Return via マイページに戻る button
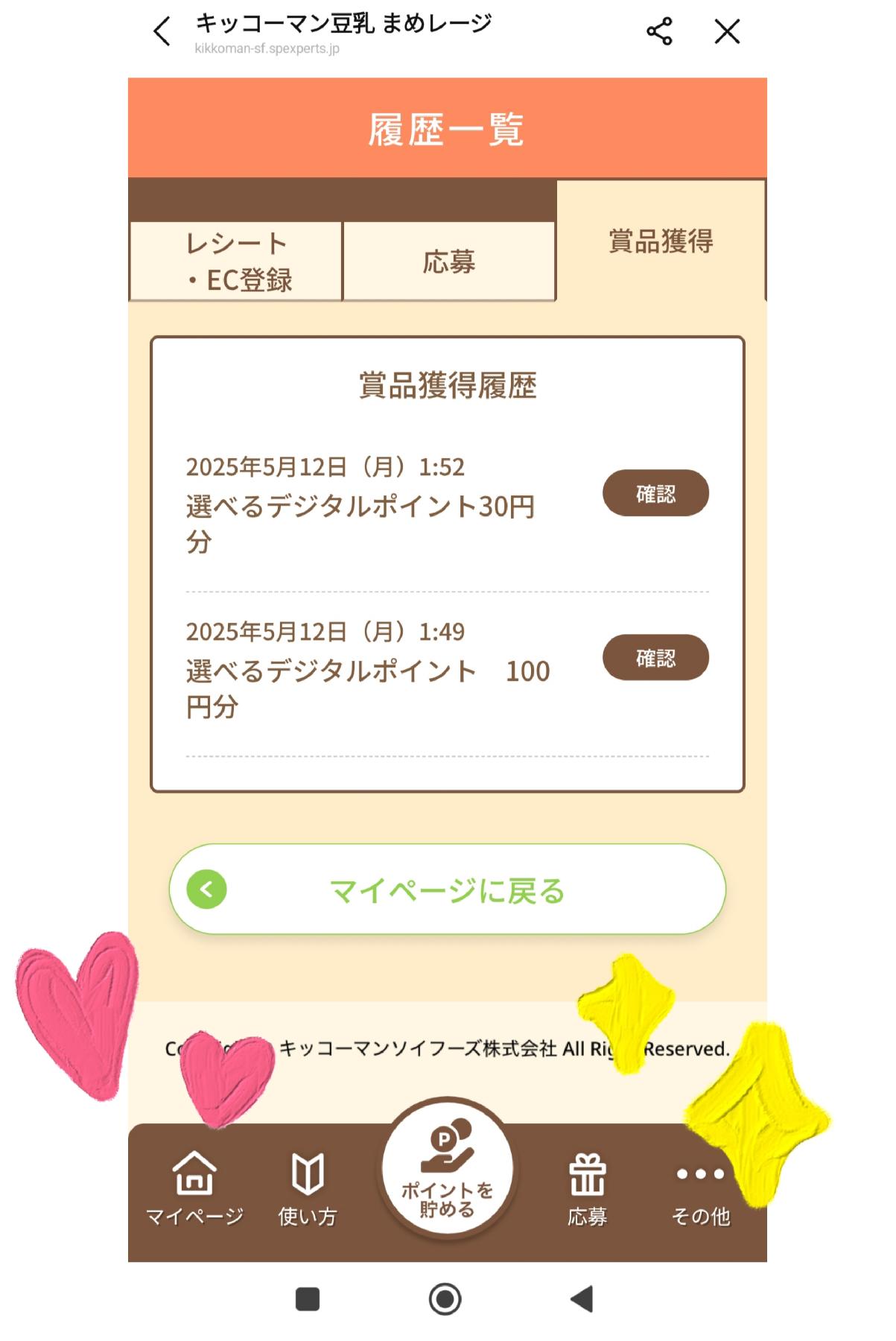The height and width of the screenshot is (1341, 896). 447,890
